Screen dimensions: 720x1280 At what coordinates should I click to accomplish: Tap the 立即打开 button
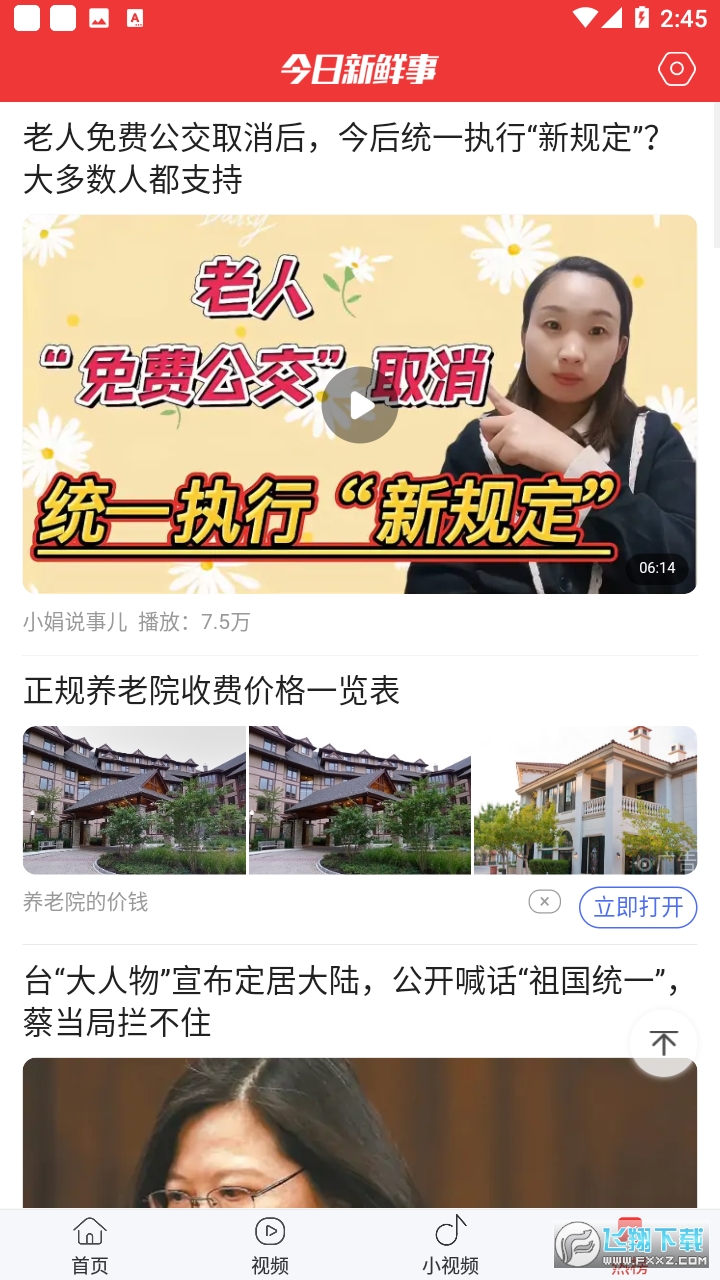pos(638,907)
